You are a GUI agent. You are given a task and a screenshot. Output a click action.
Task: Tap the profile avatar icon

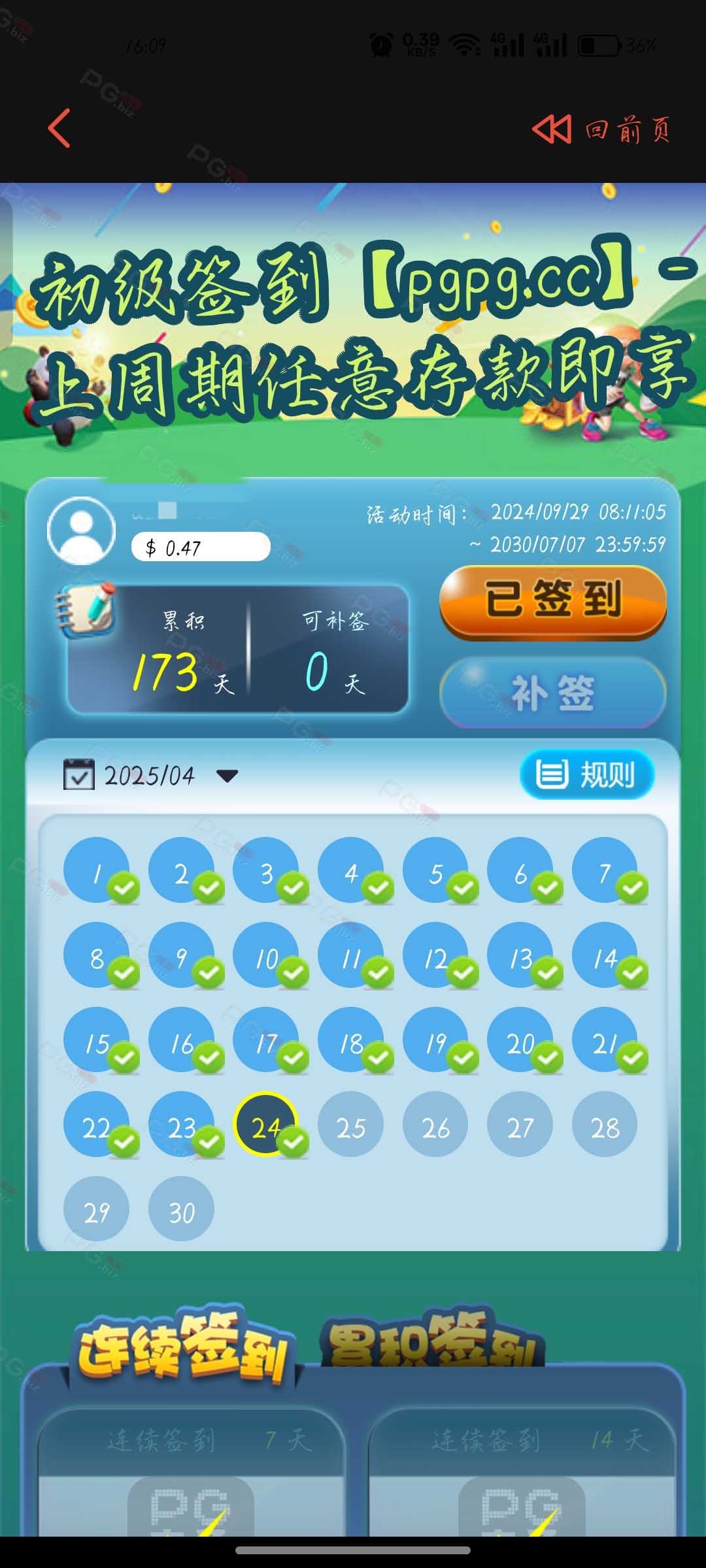click(82, 531)
